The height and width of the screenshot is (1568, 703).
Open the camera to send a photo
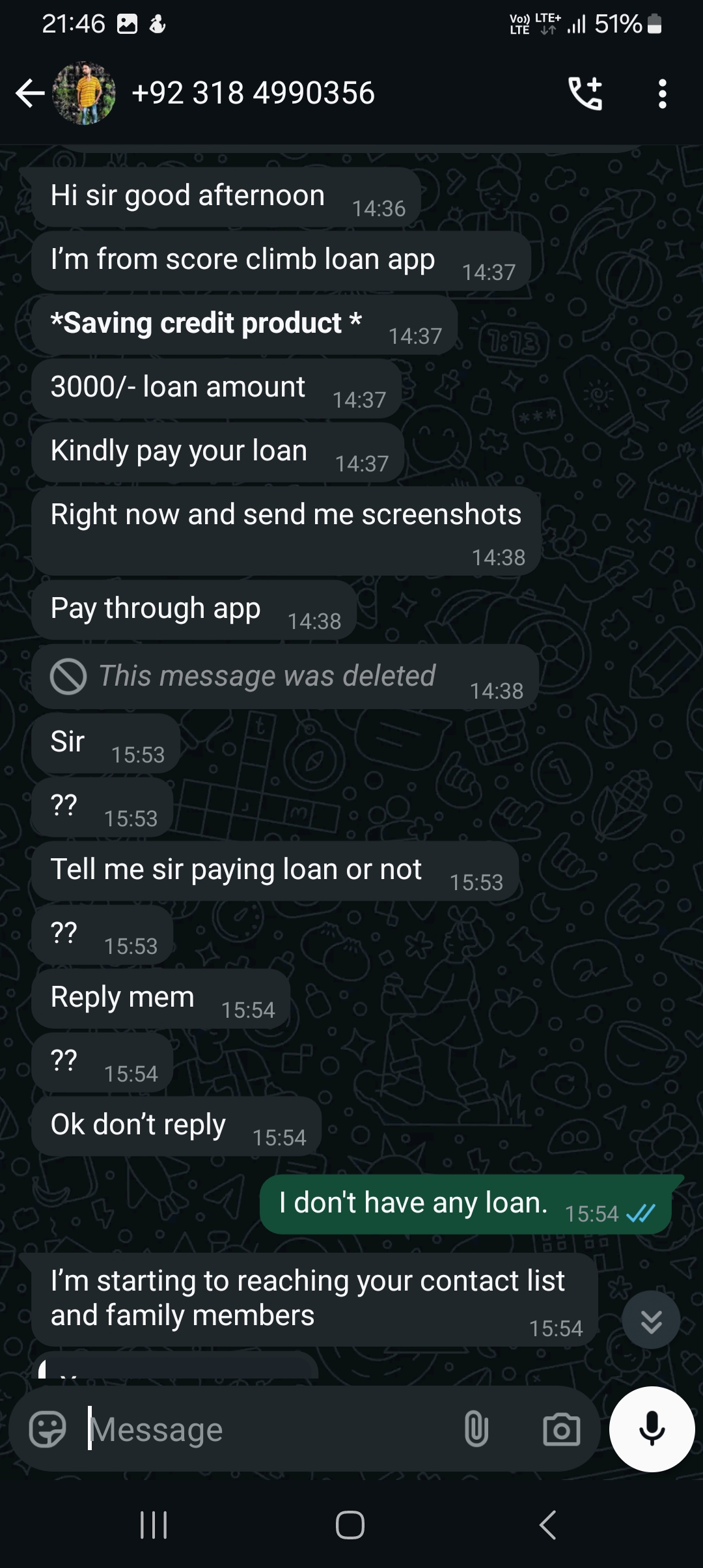pyautogui.click(x=561, y=1429)
